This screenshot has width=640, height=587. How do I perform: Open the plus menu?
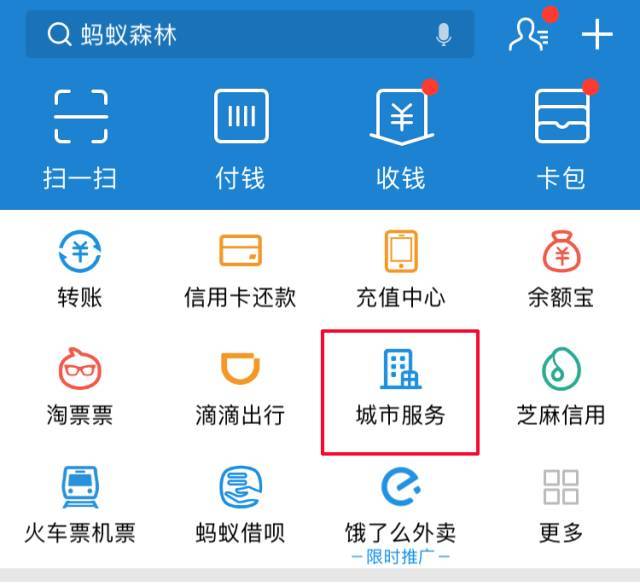pos(597,35)
